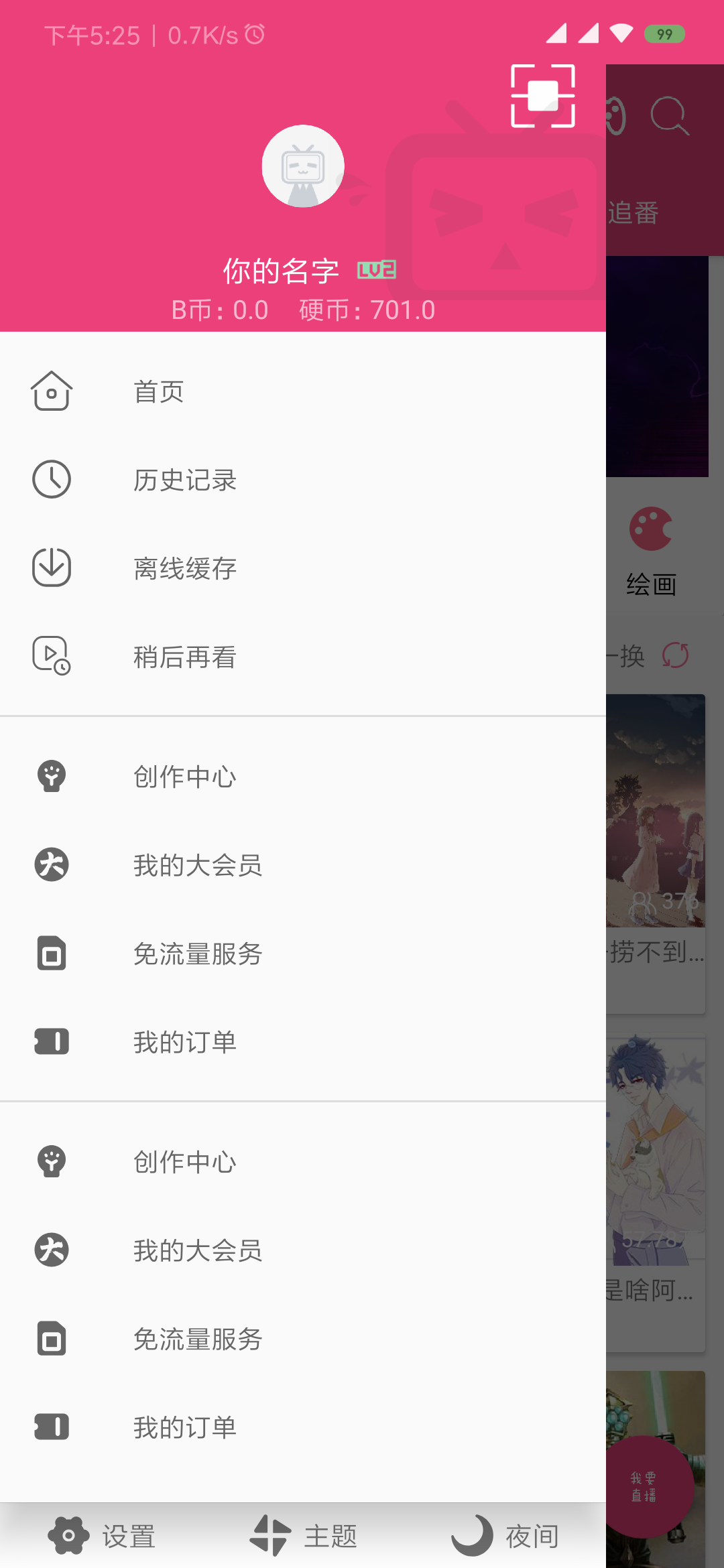Go to 首页 home
The height and width of the screenshot is (1568, 724).
(x=303, y=391)
